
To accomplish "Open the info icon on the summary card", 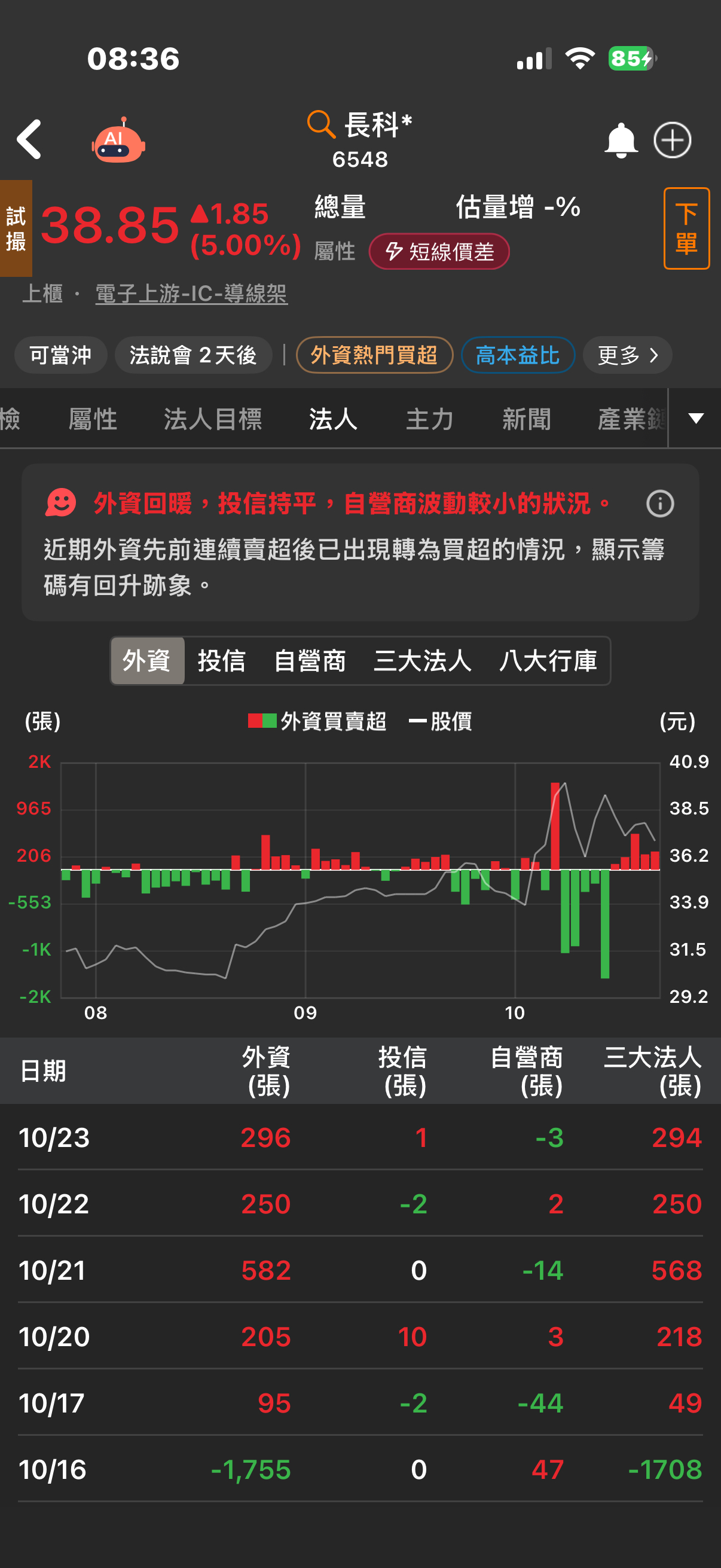I will [659, 504].
